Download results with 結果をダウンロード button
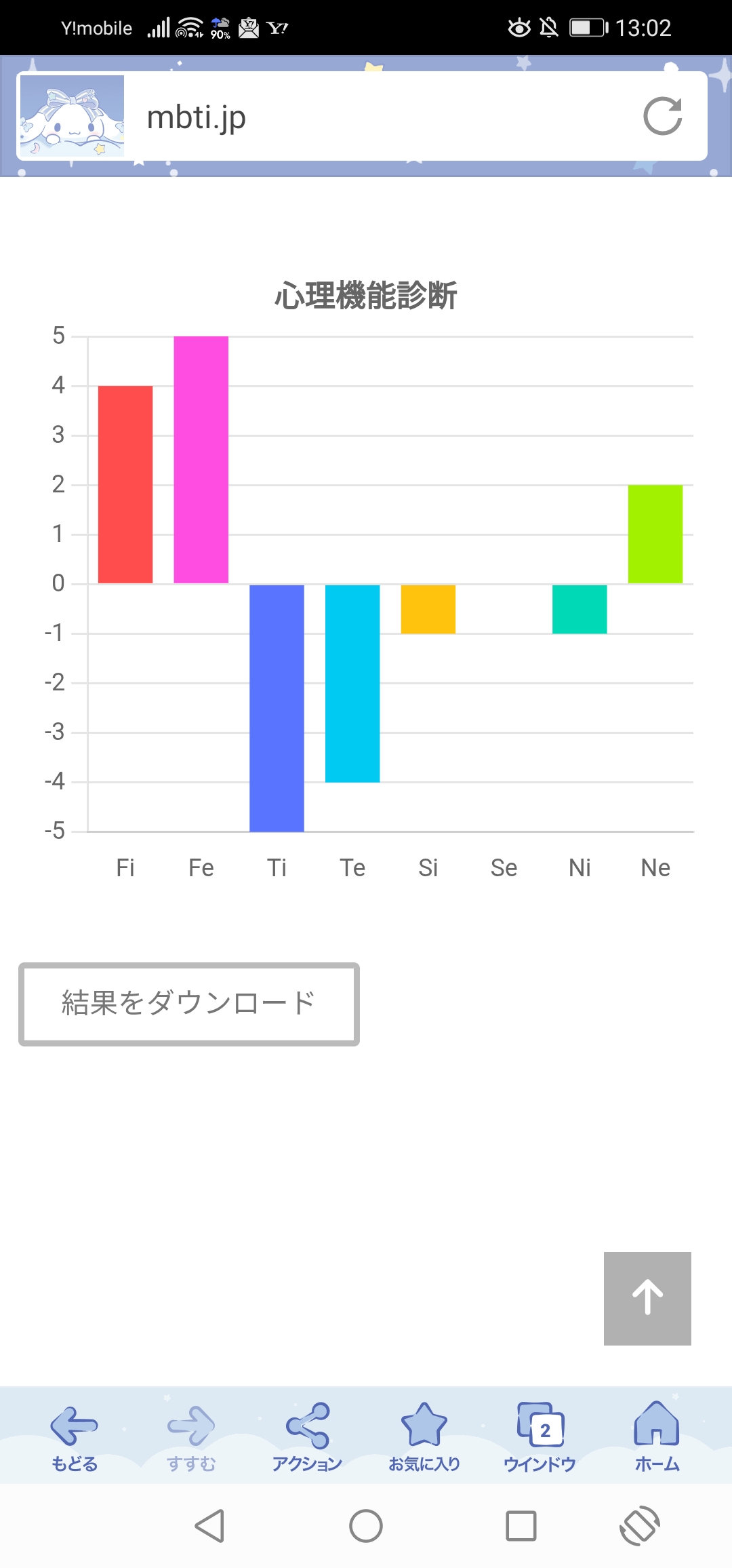Screen dimensions: 732x1568 189,1004
